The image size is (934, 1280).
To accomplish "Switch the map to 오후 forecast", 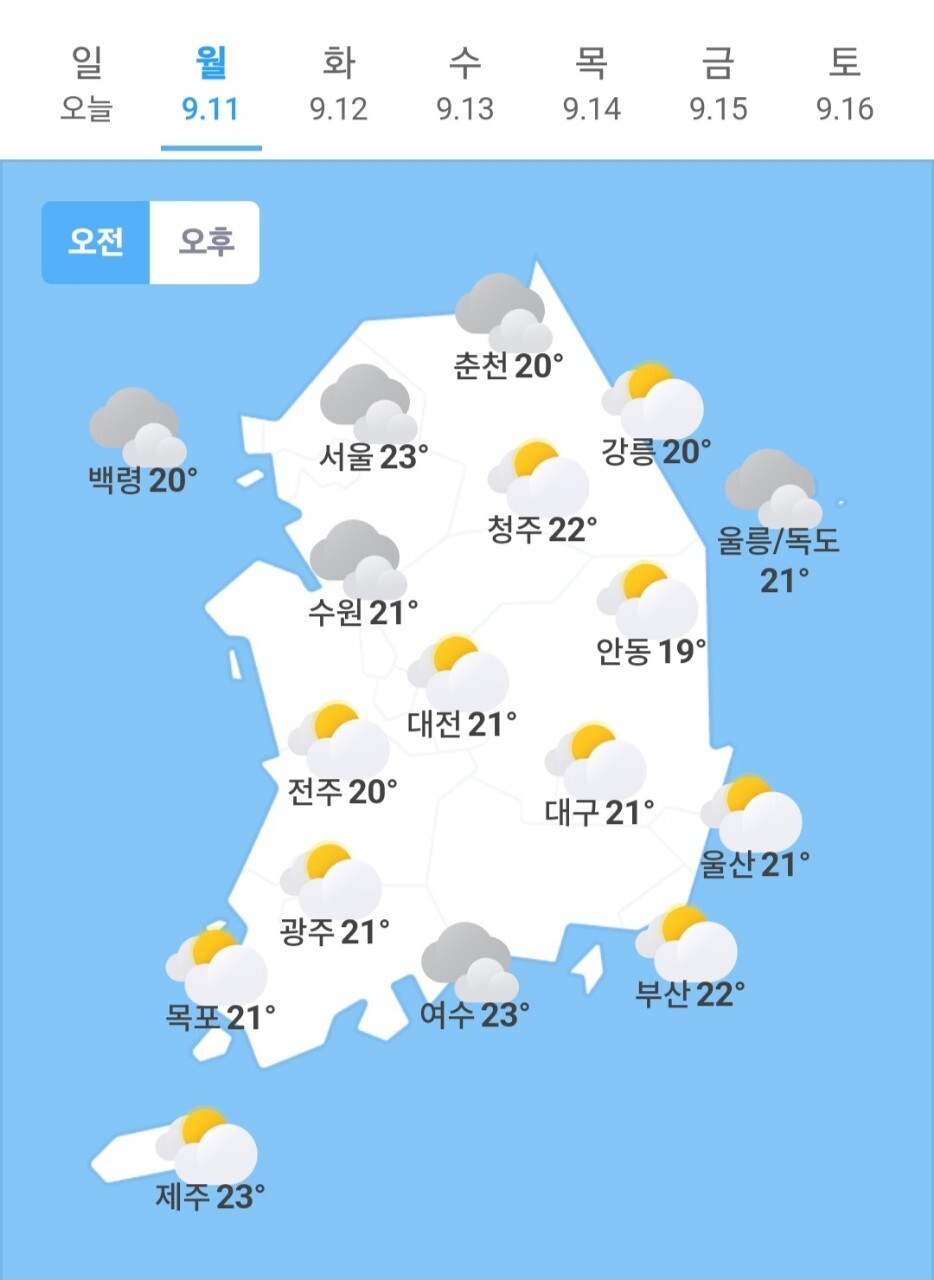I will [x=205, y=243].
